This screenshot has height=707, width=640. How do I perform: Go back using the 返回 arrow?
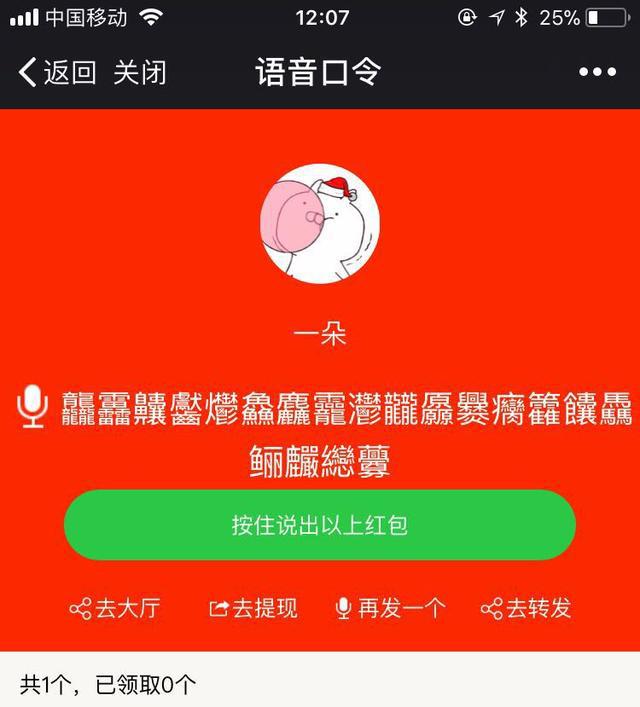(x=56, y=73)
